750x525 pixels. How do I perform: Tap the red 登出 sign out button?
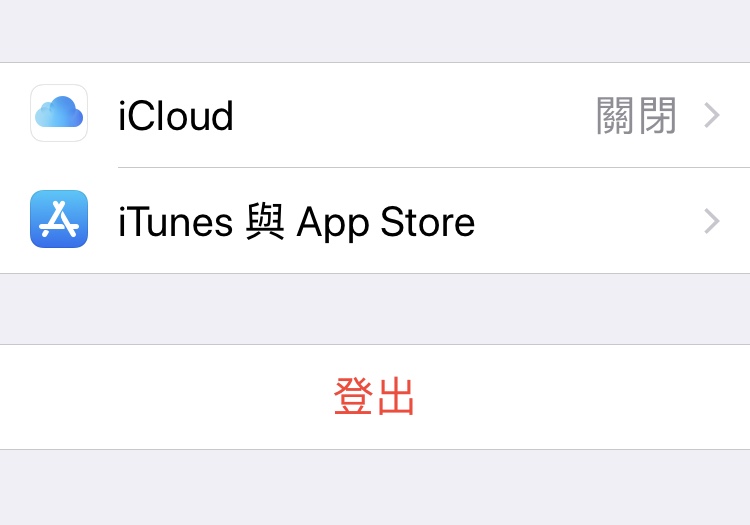click(375, 398)
